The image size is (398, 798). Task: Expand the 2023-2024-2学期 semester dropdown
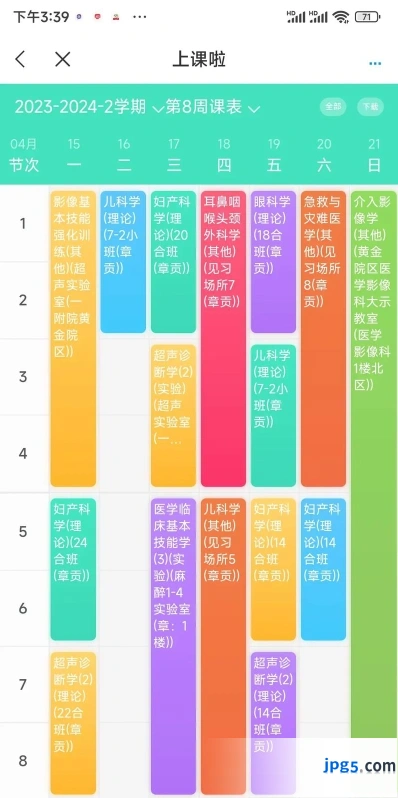pos(89,107)
